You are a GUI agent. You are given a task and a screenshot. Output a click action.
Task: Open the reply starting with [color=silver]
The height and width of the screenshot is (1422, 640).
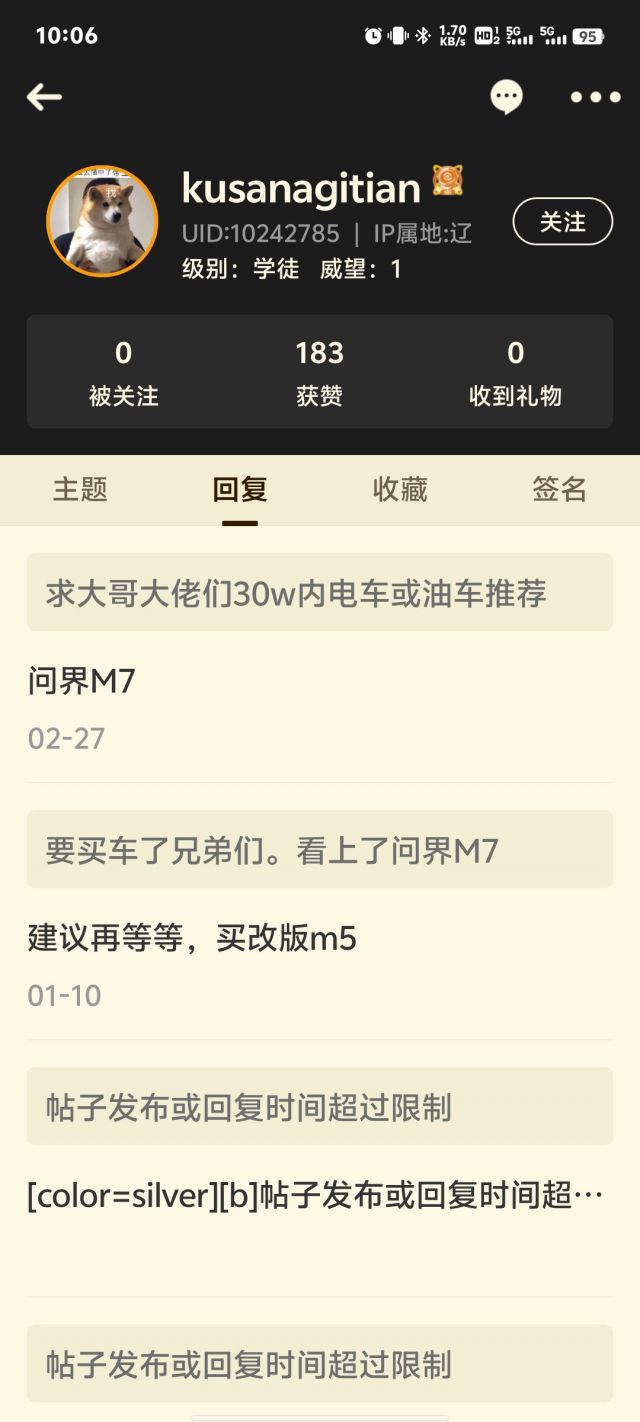coord(316,1195)
